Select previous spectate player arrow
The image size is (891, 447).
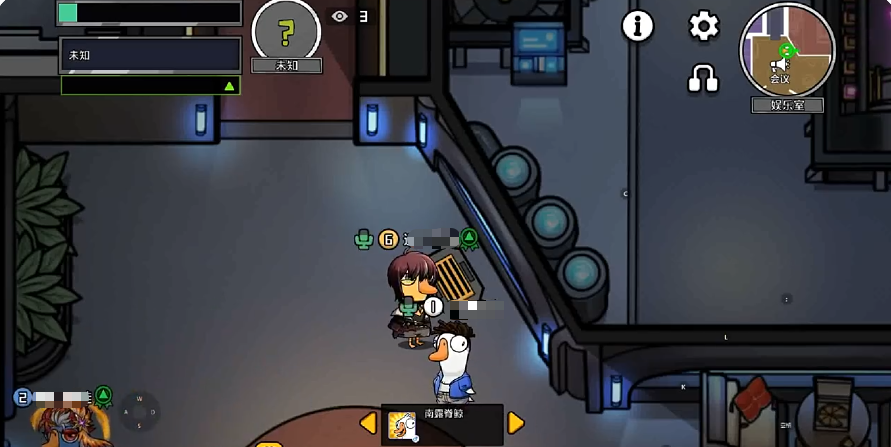tap(368, 423)
